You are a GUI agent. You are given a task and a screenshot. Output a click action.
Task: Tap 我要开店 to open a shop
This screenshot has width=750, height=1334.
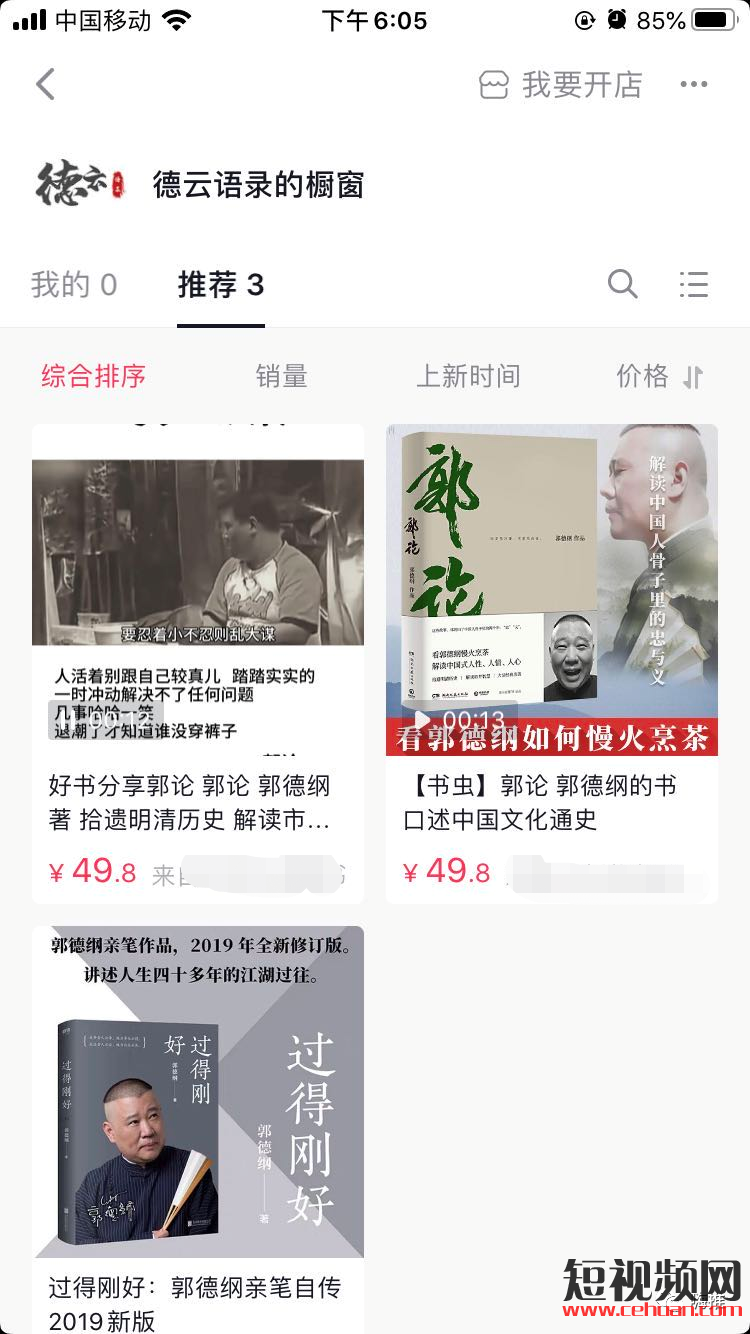(x=561, y=85)
